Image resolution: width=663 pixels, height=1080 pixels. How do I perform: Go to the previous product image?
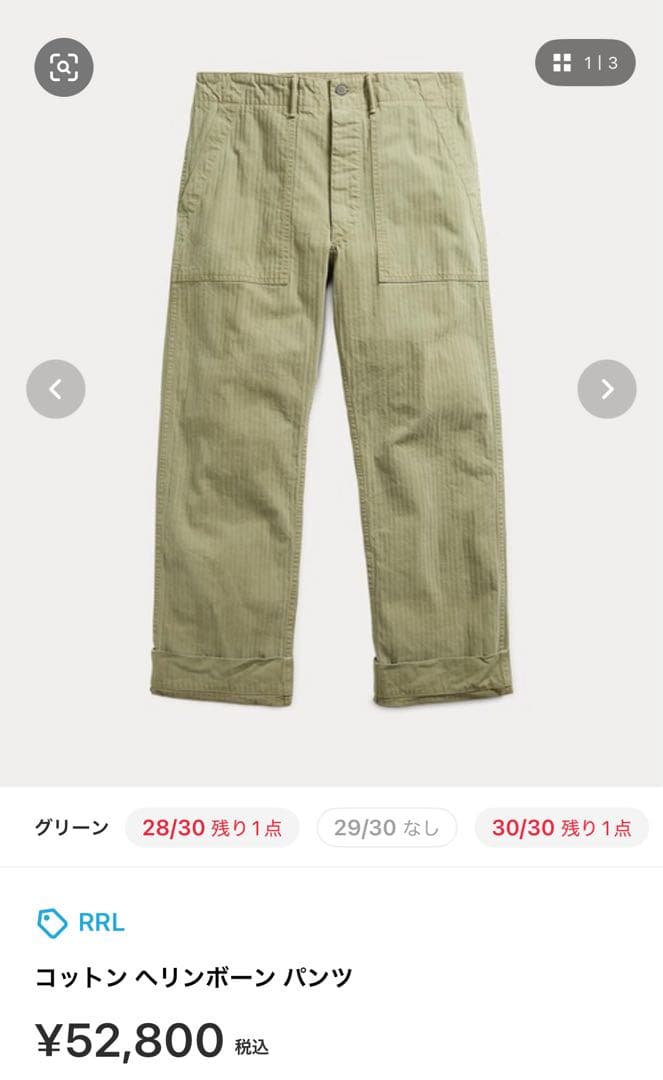click(56, 389)
